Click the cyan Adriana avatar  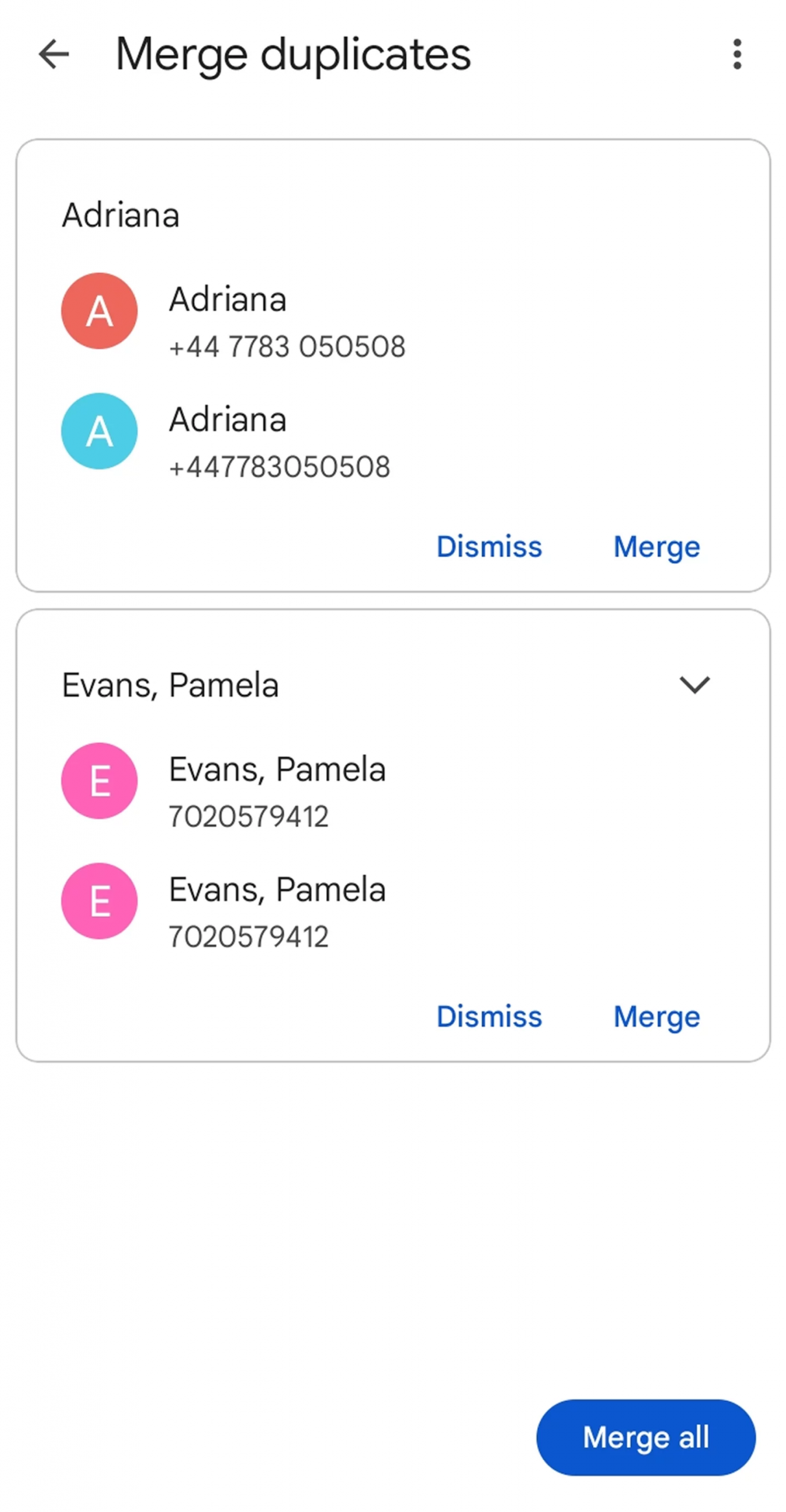[x=99, y=431]
